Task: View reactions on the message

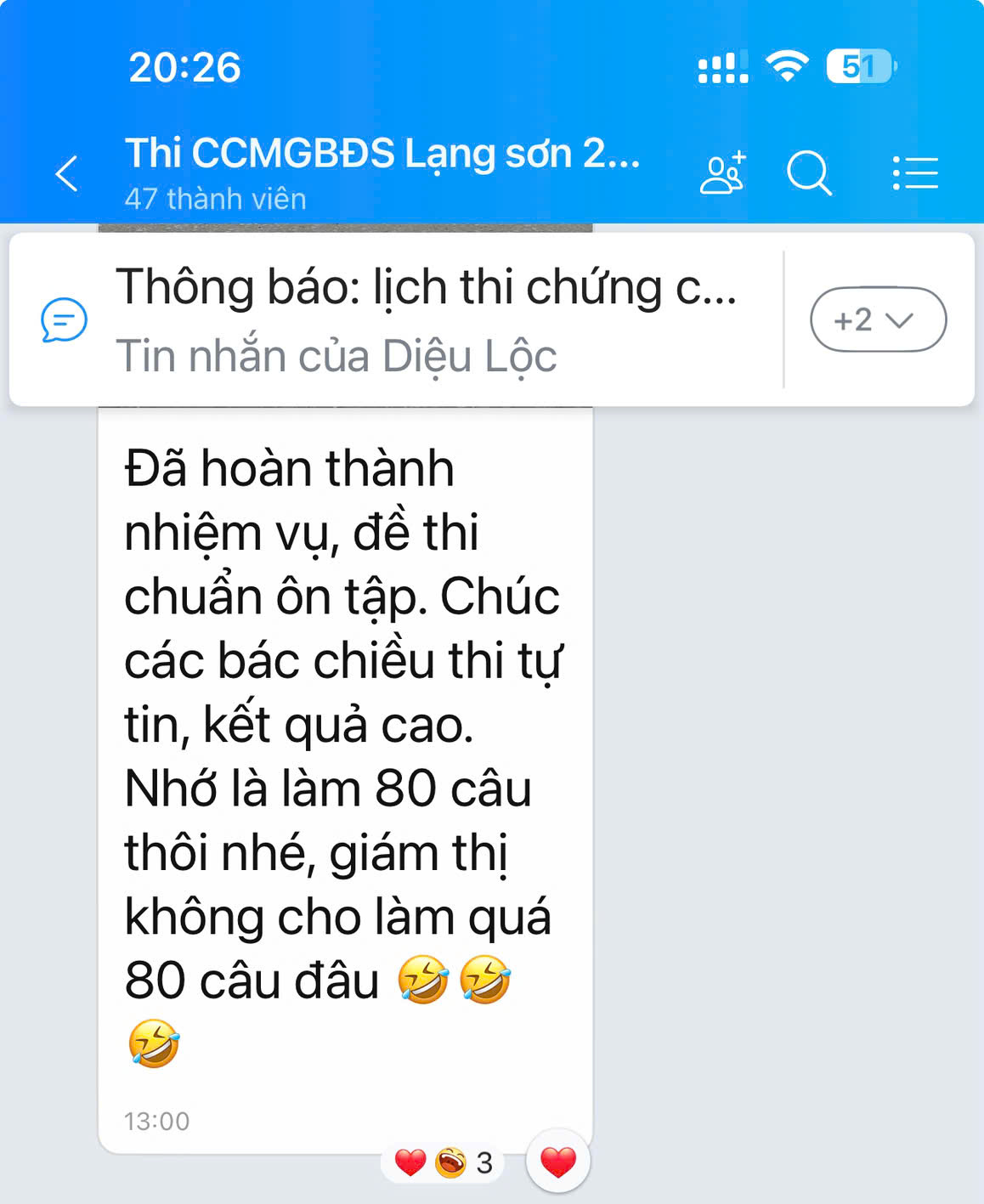Action: (443, 1162)
